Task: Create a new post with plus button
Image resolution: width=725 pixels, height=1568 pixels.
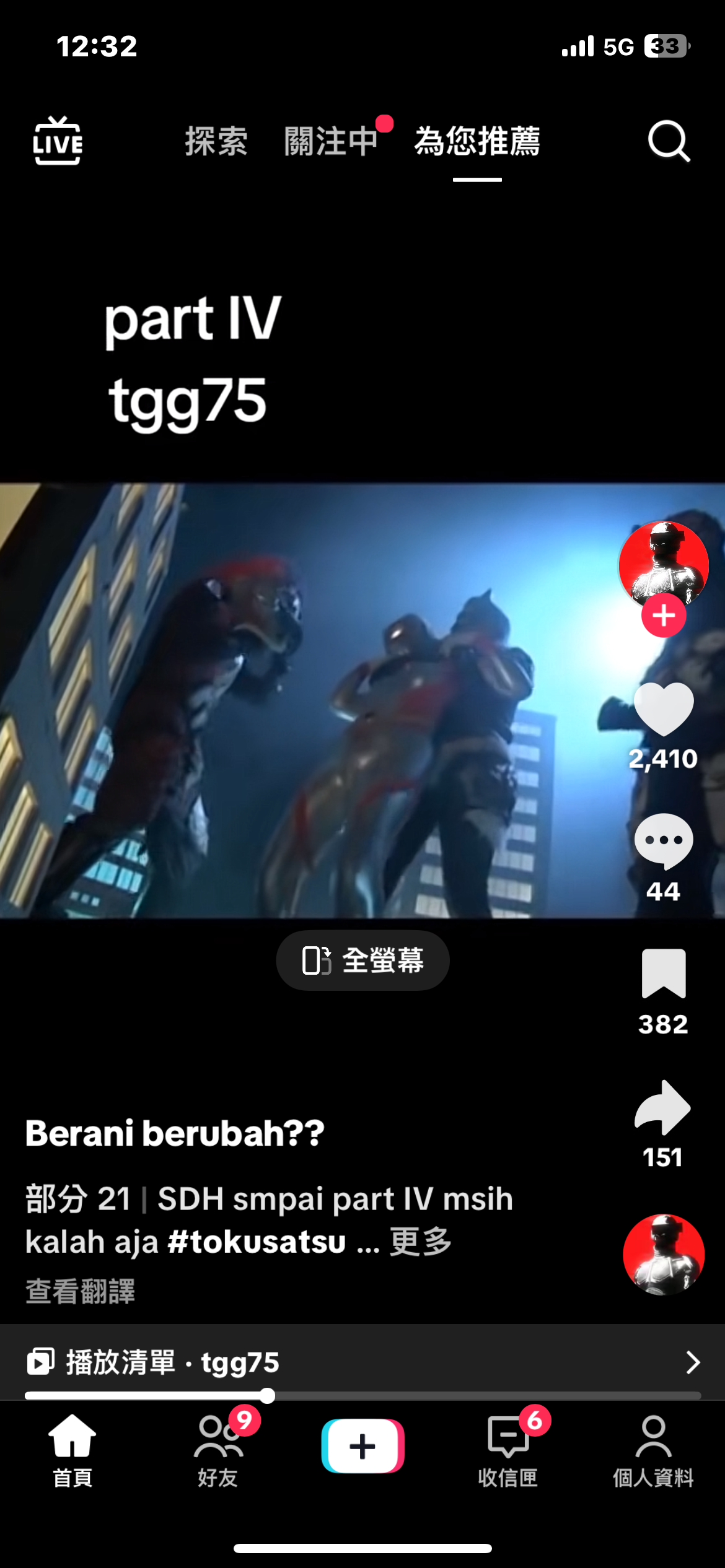Action: coord(362,1447)
